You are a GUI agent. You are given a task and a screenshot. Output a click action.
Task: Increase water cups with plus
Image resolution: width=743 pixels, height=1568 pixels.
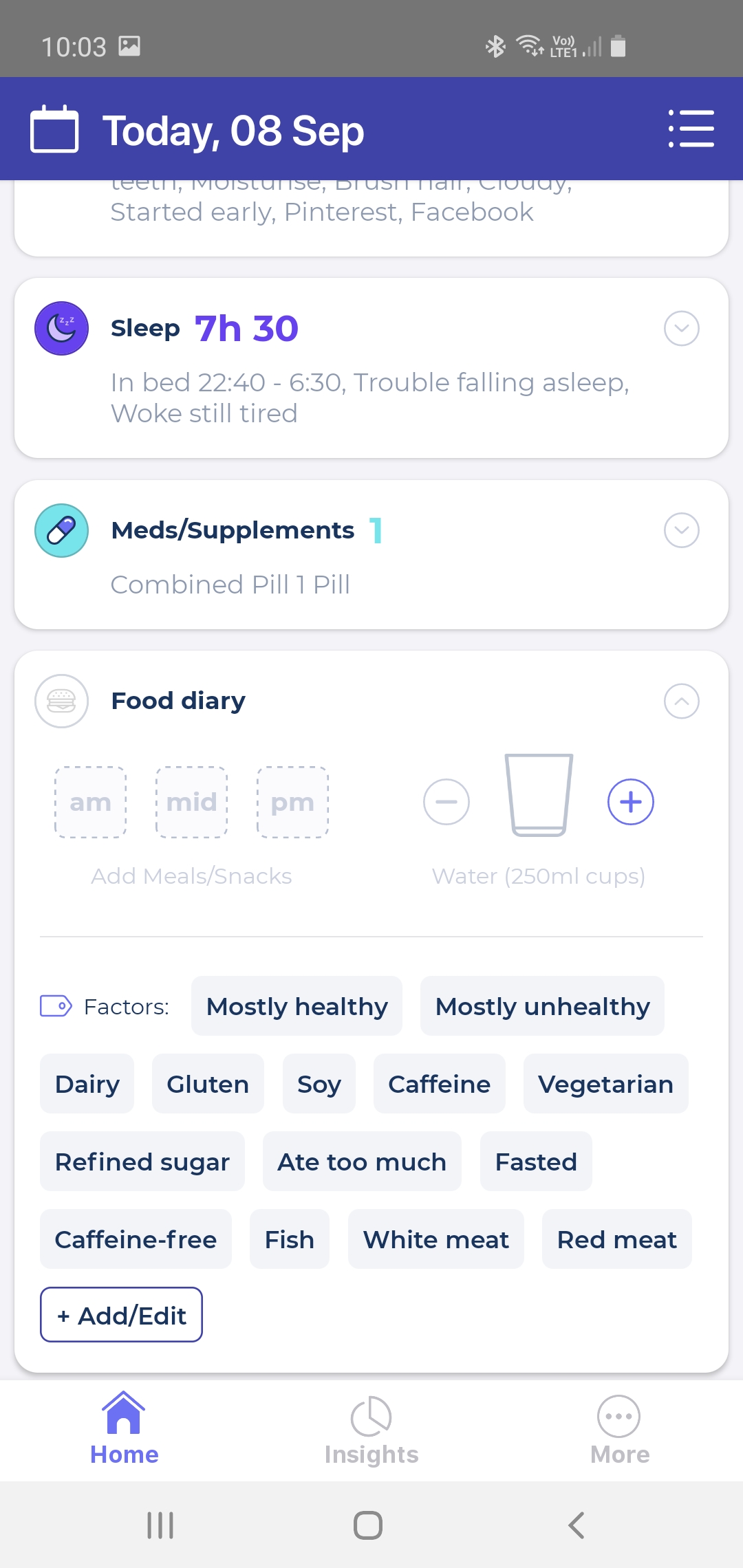pyautogui.click(x=631, y=802)
